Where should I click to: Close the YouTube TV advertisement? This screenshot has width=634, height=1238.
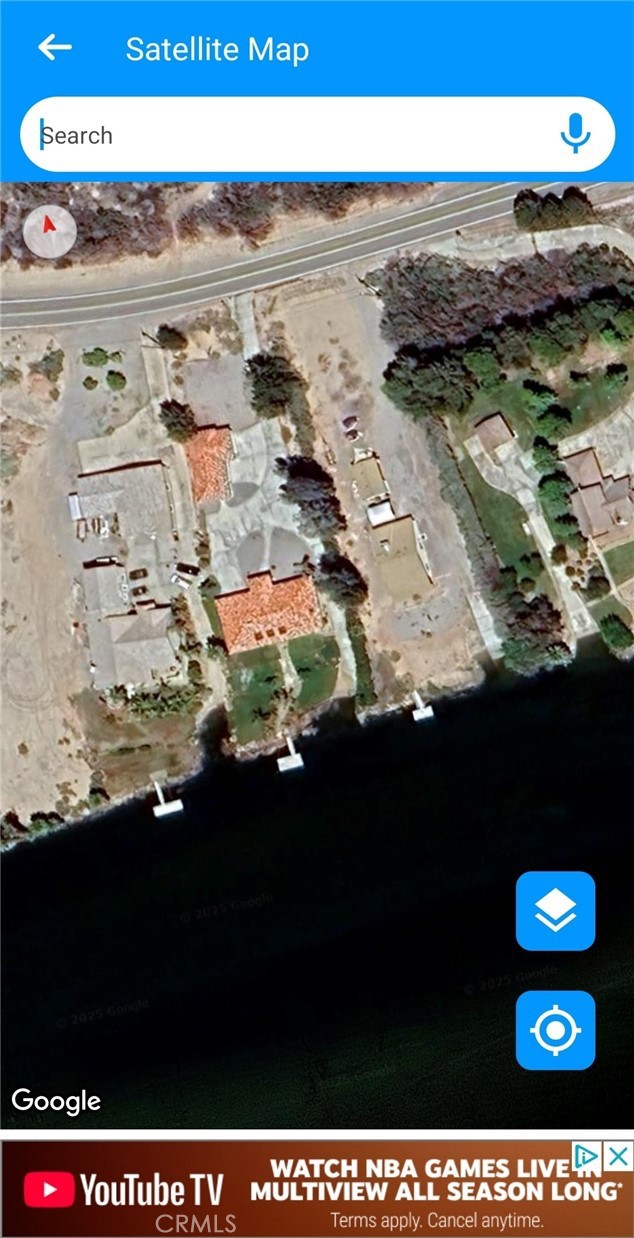tap(619, 1157)
